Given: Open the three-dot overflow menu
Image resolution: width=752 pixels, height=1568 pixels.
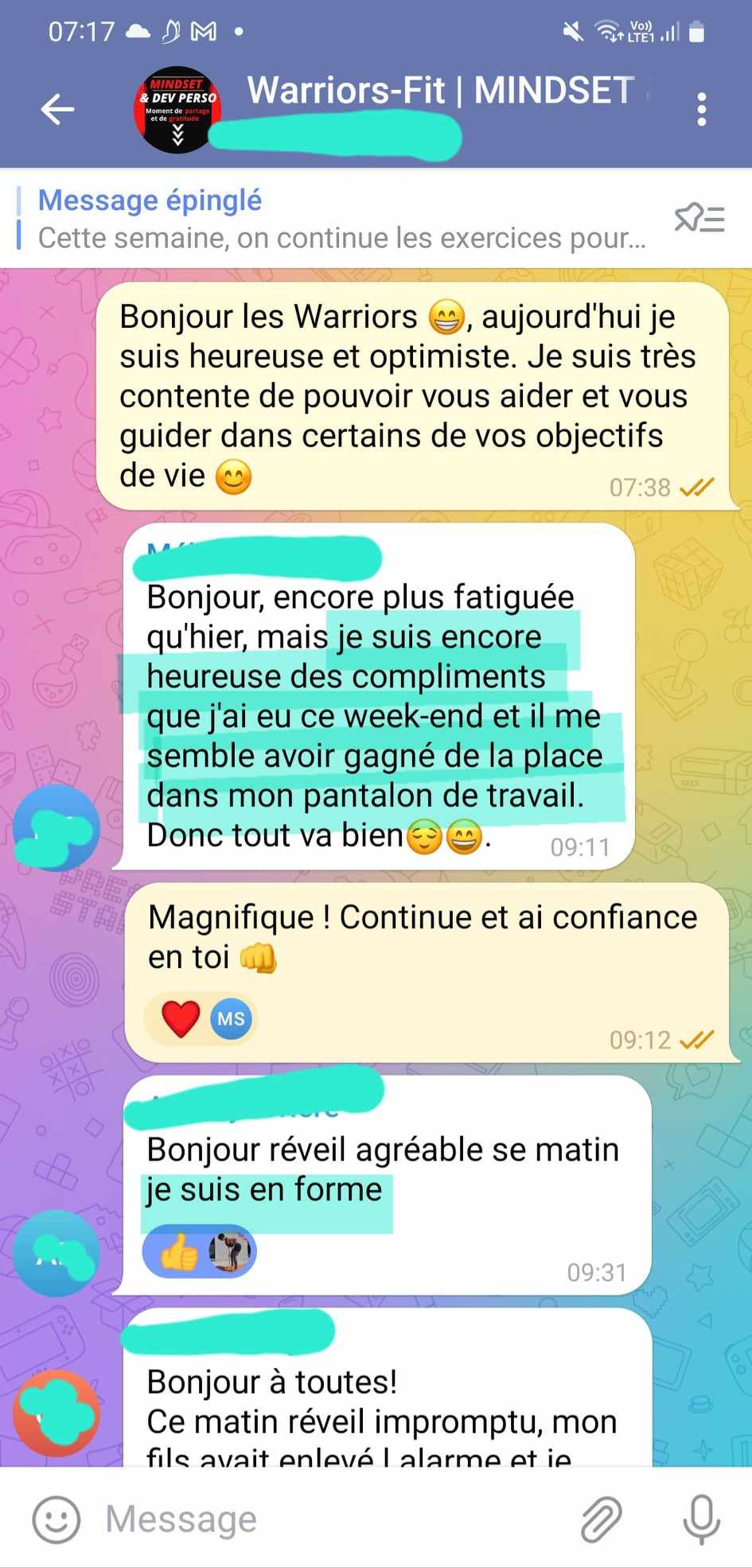Looking at the screenshot, I should click(701, 109).
